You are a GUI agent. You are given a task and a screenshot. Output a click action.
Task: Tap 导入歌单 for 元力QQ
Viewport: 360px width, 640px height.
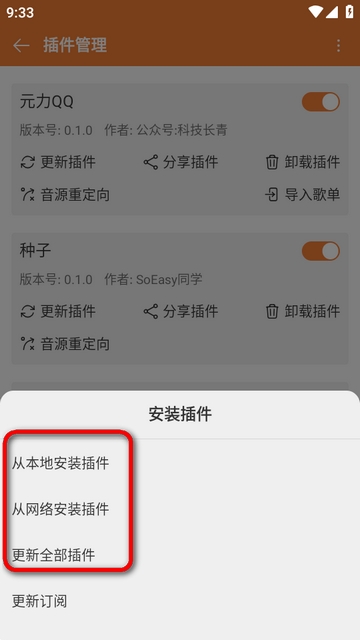click(x=302, y=195)
